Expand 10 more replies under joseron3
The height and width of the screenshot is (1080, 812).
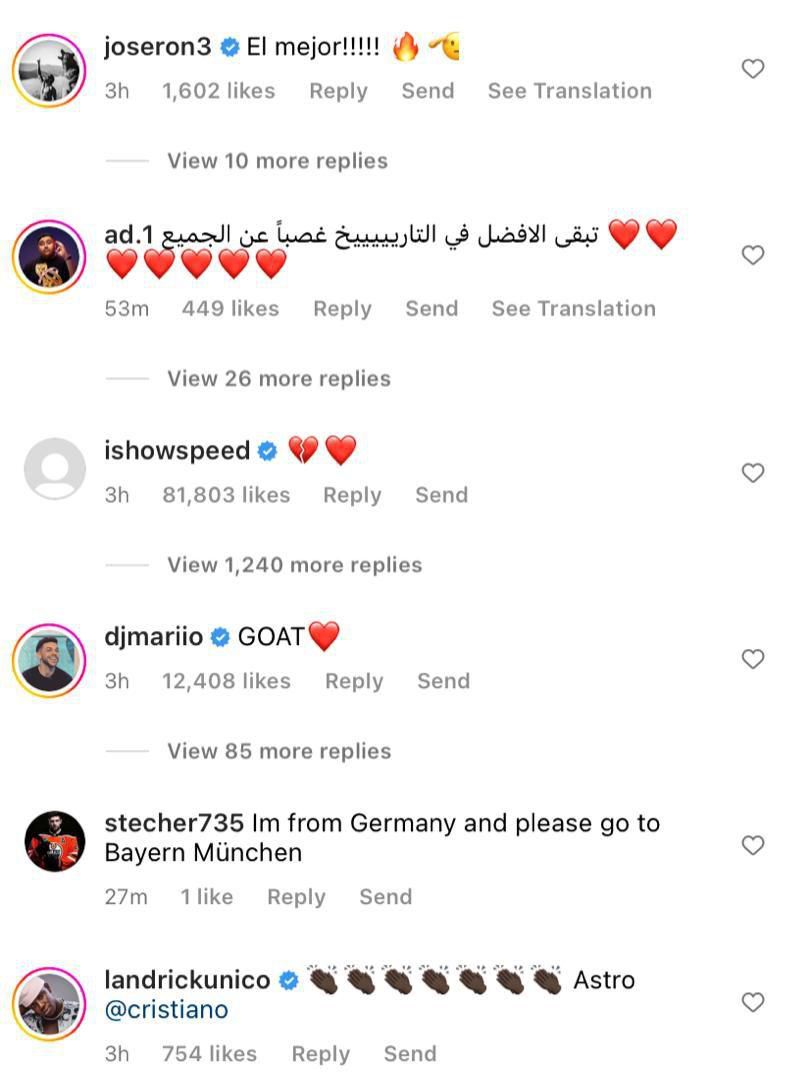point(277,161)
